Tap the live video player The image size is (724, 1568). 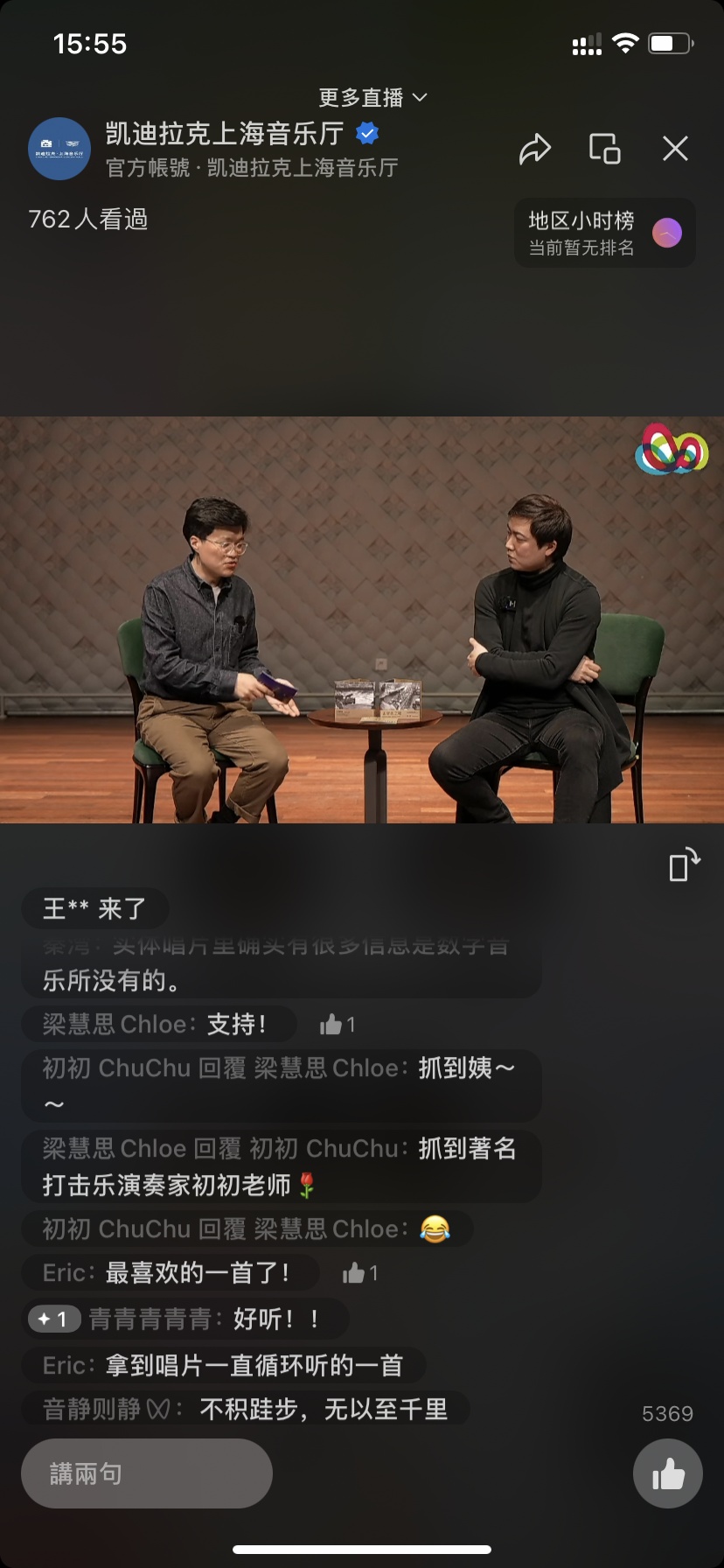[362, 619]
